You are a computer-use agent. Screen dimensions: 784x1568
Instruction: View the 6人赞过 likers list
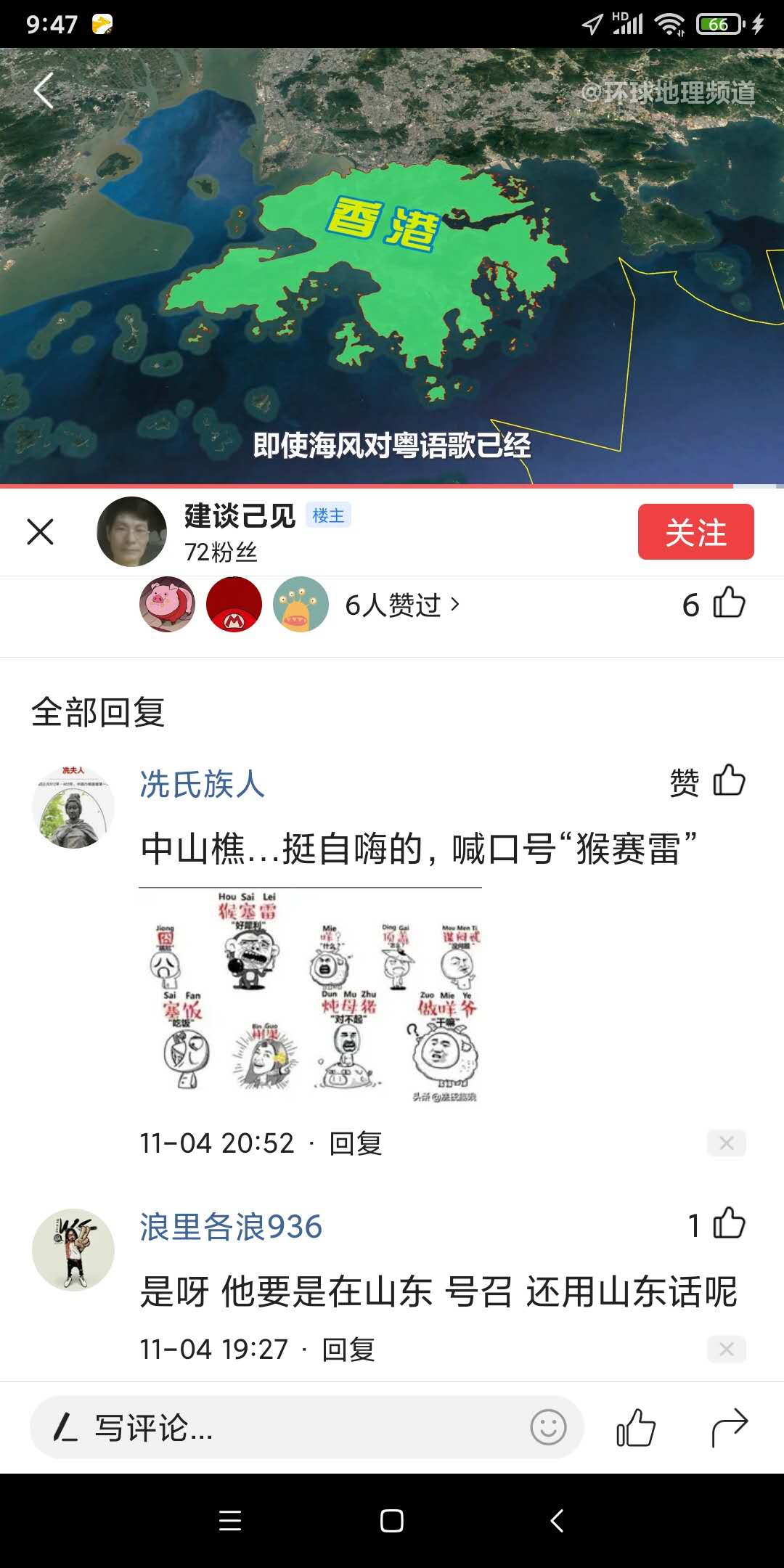[402, 605]
